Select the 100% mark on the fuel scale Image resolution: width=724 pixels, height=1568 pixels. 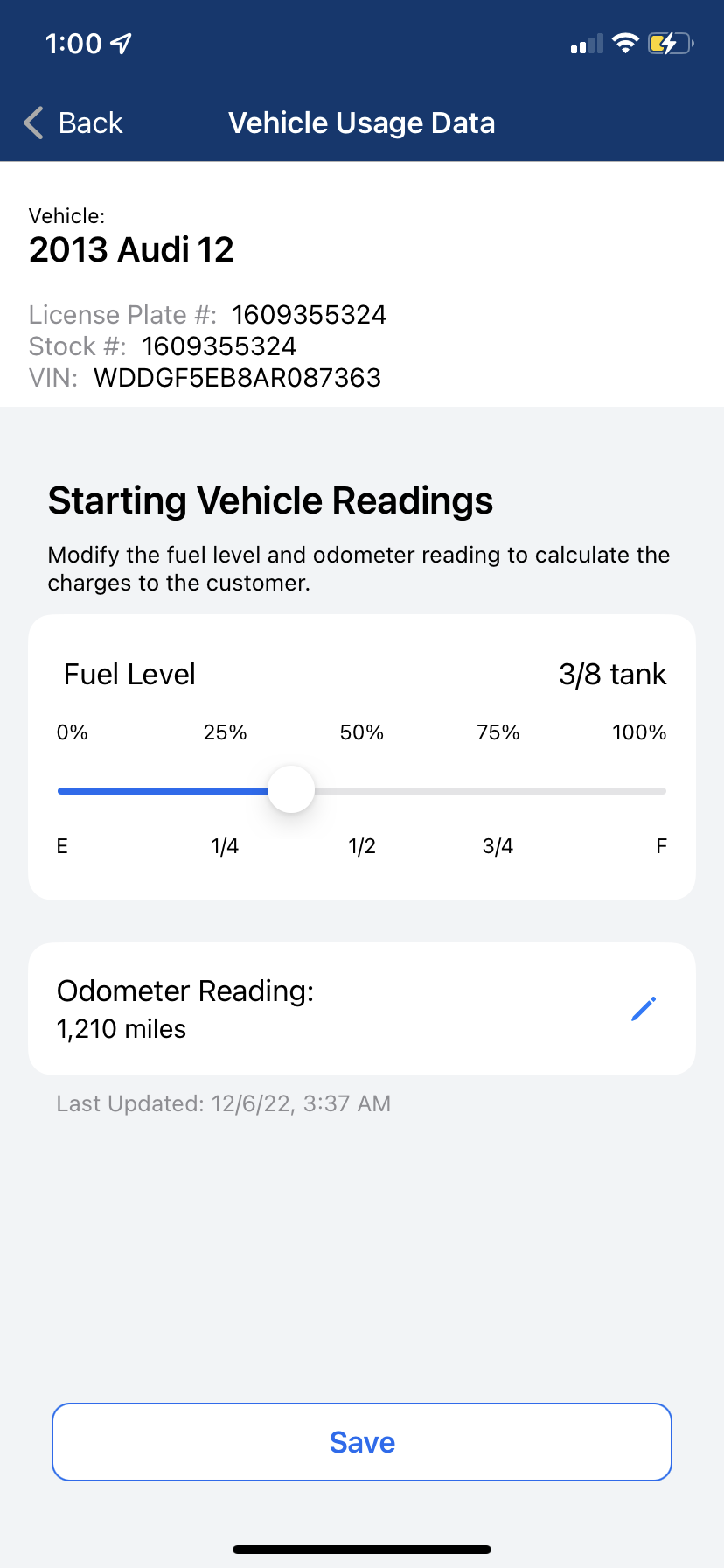tap(638, 731)
